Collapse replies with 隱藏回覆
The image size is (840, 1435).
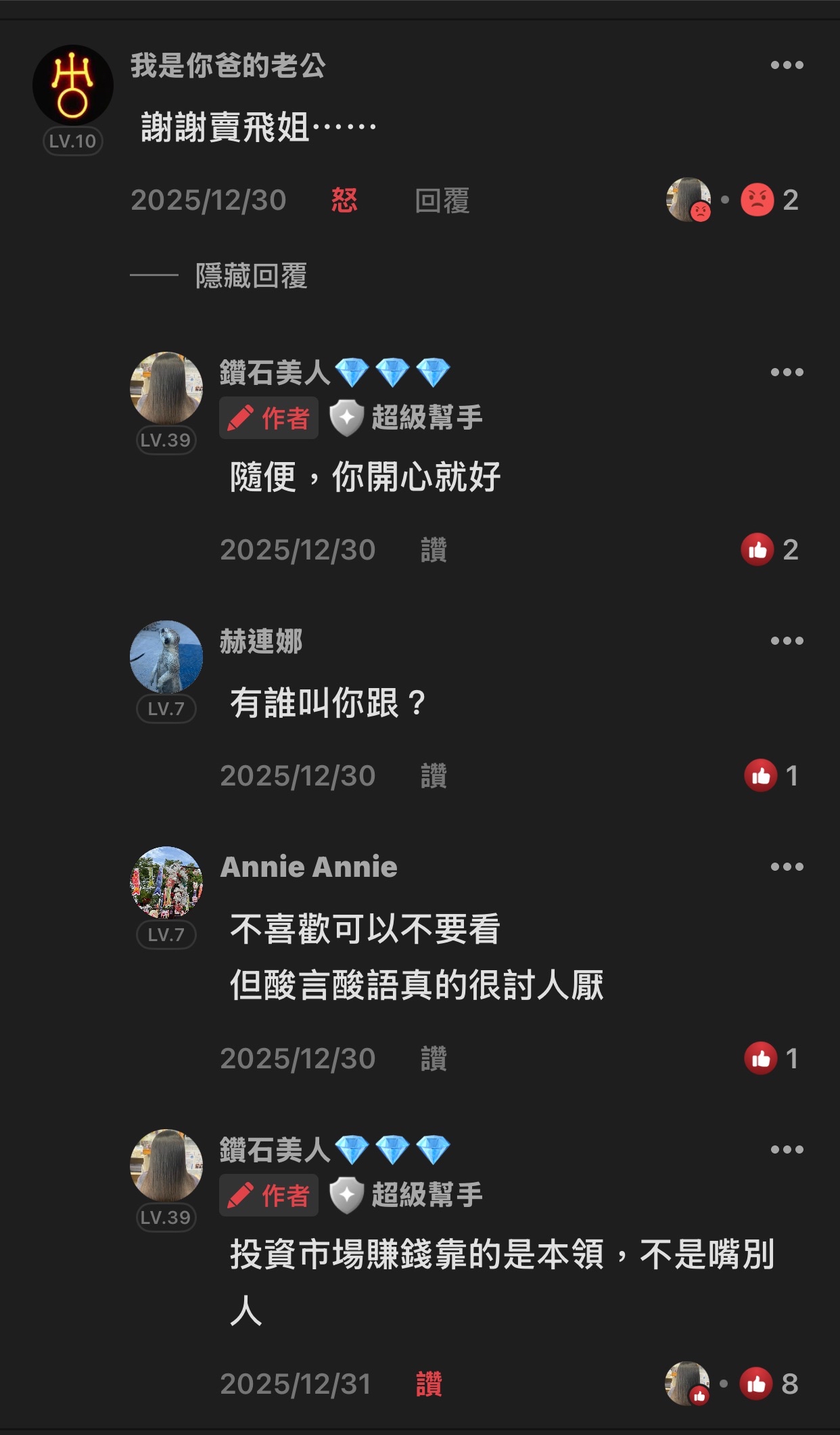251,276
